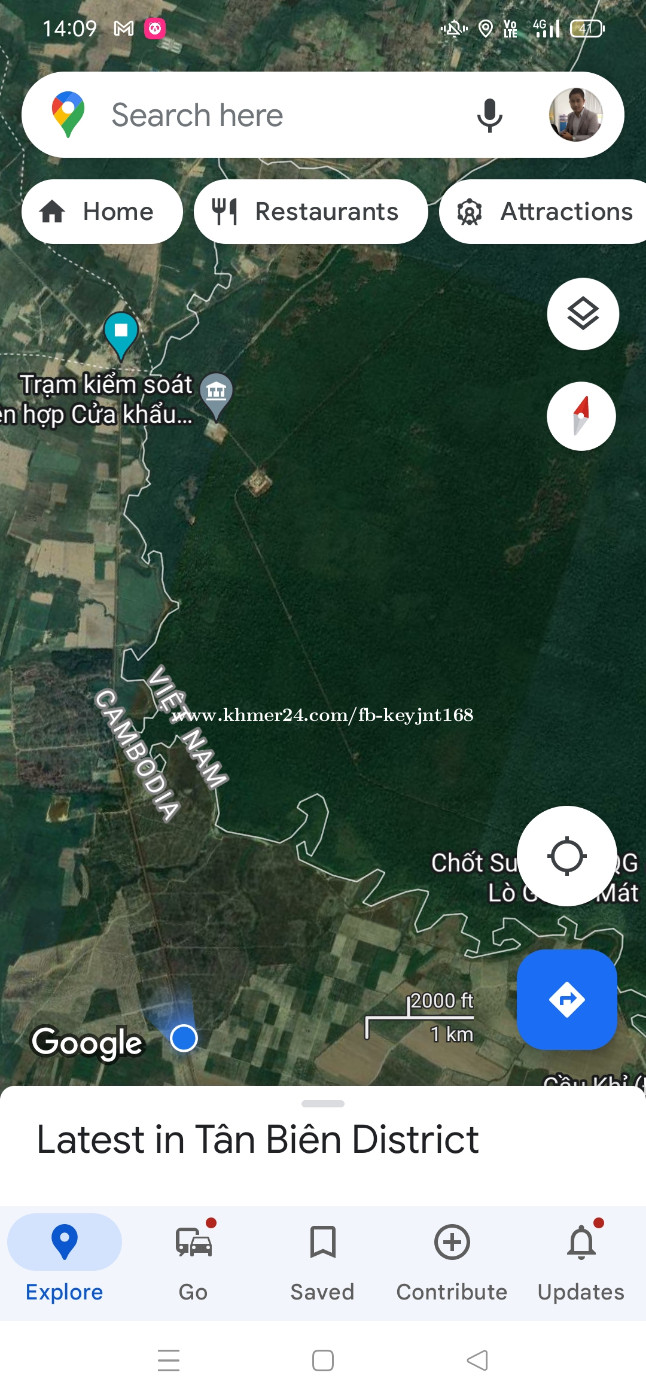Show Attractions on the map
This screenshot has height=1400, width=646.
546,212
